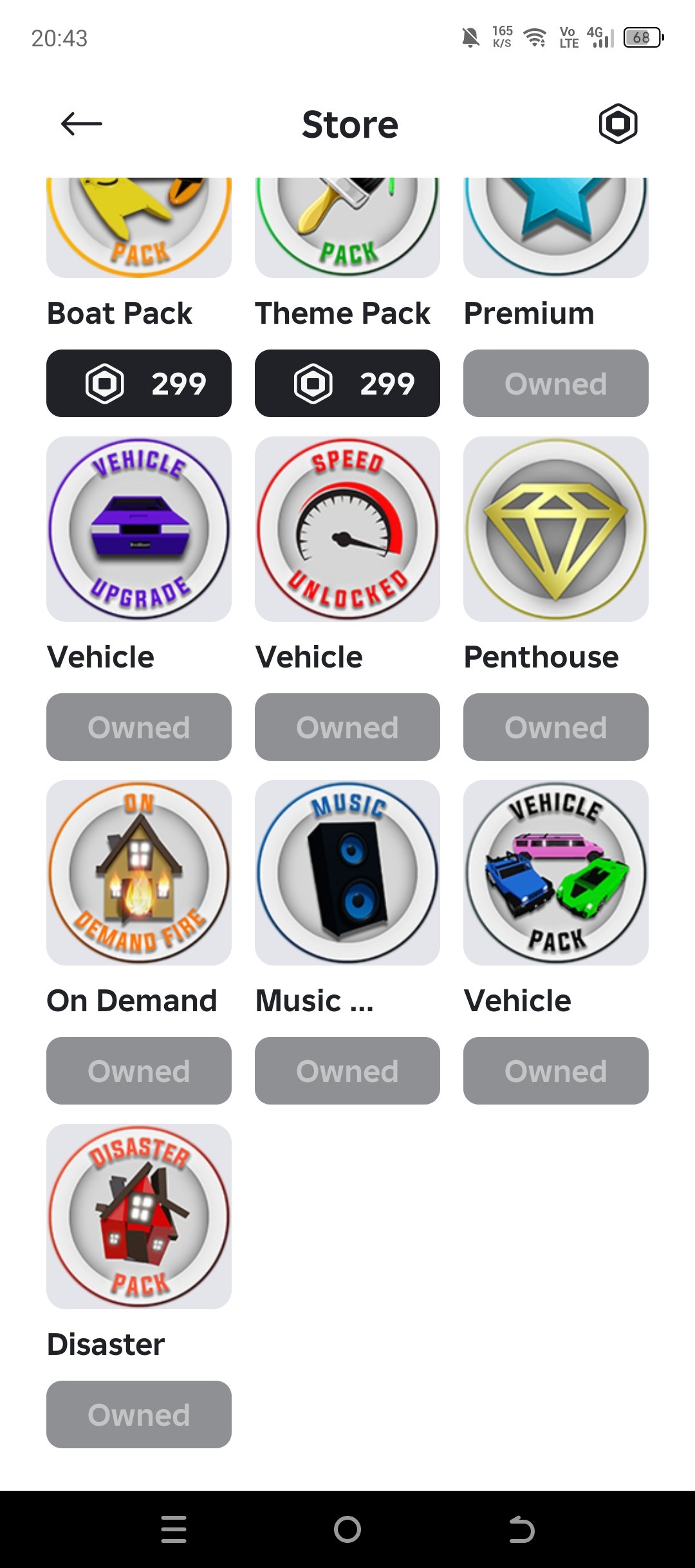The height and width of the screenshot is (1568, 695).
Task: Tap Owned button under Penthouse
Action: pos(556,727)
